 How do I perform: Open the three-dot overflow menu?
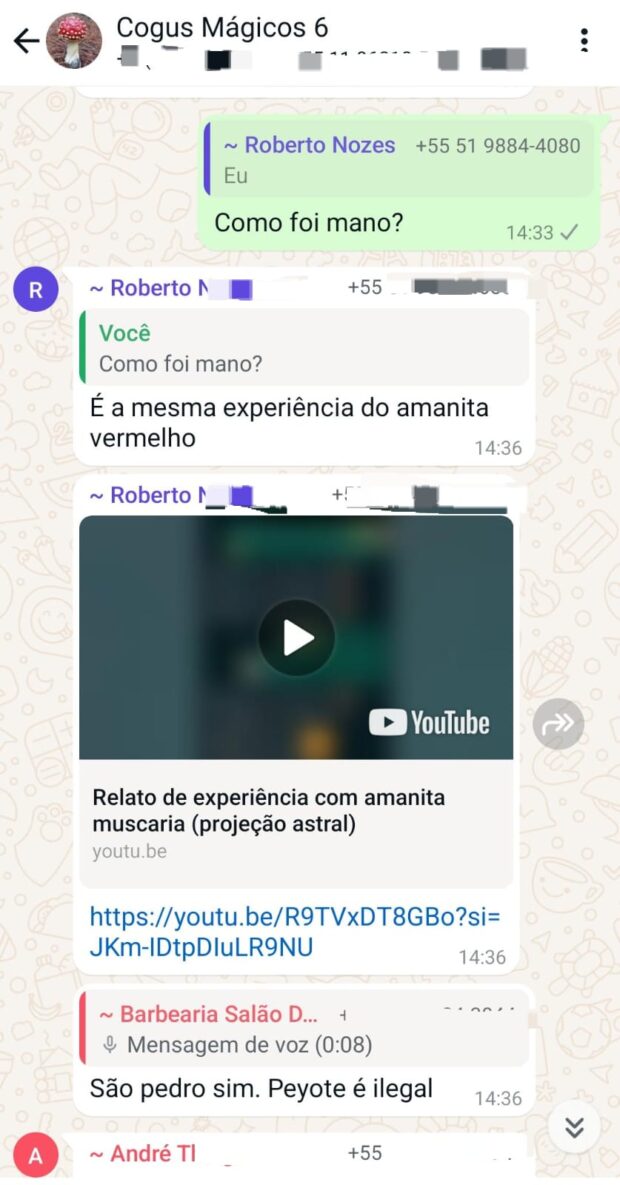(x=584, y=41)
